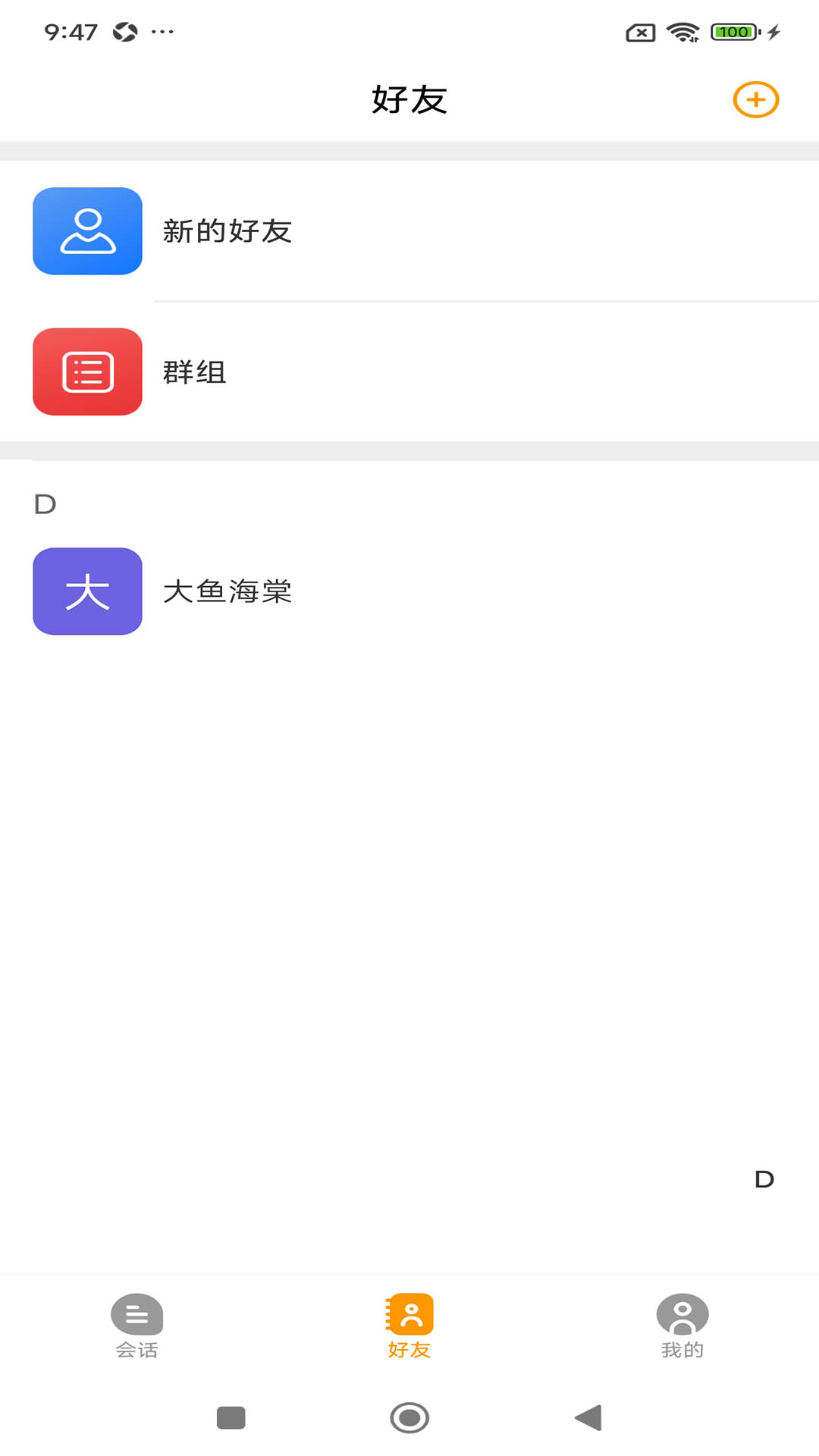Open the 群组 list entry
Viewport: 819px width, 1456px height.
point(409,372)
